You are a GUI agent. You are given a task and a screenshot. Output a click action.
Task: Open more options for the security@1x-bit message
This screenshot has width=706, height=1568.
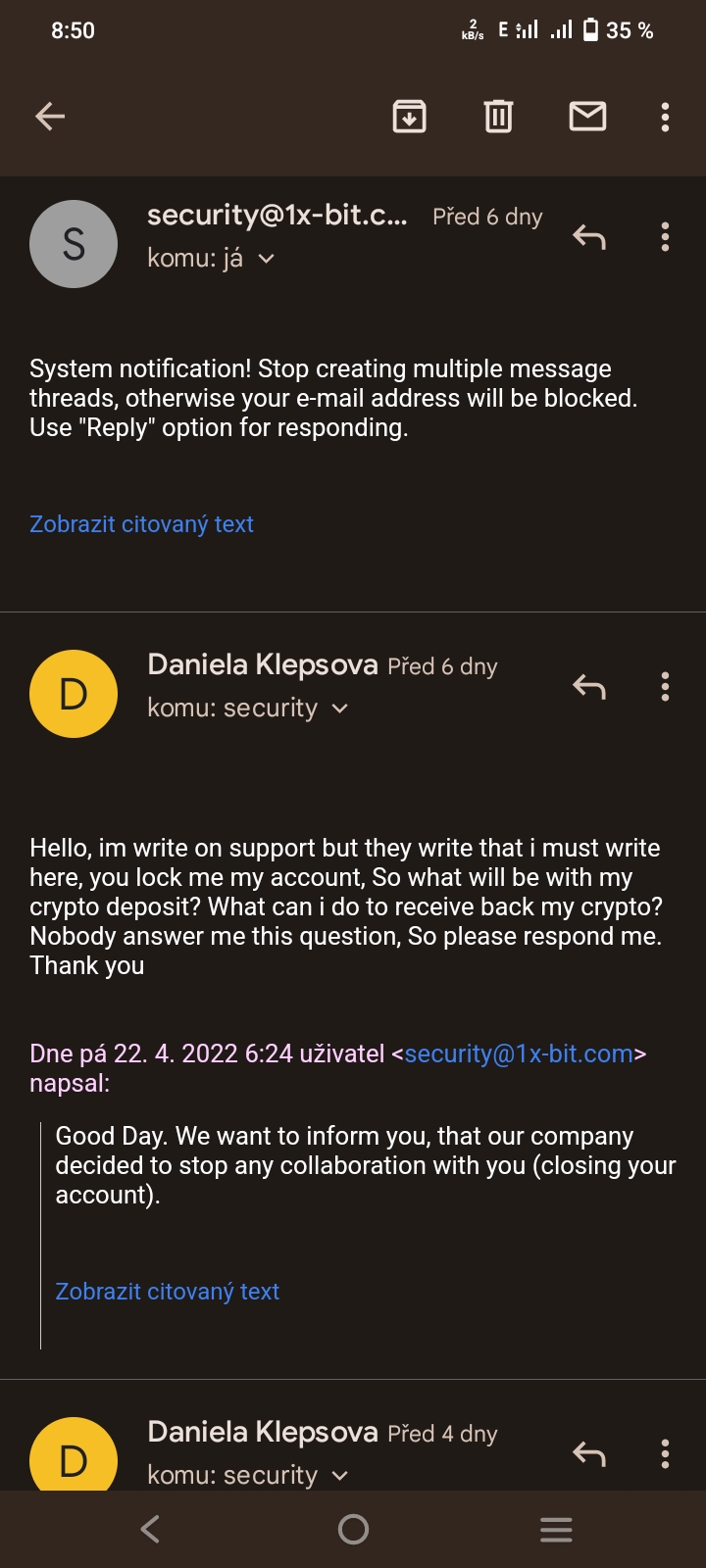tap(665, 237)
